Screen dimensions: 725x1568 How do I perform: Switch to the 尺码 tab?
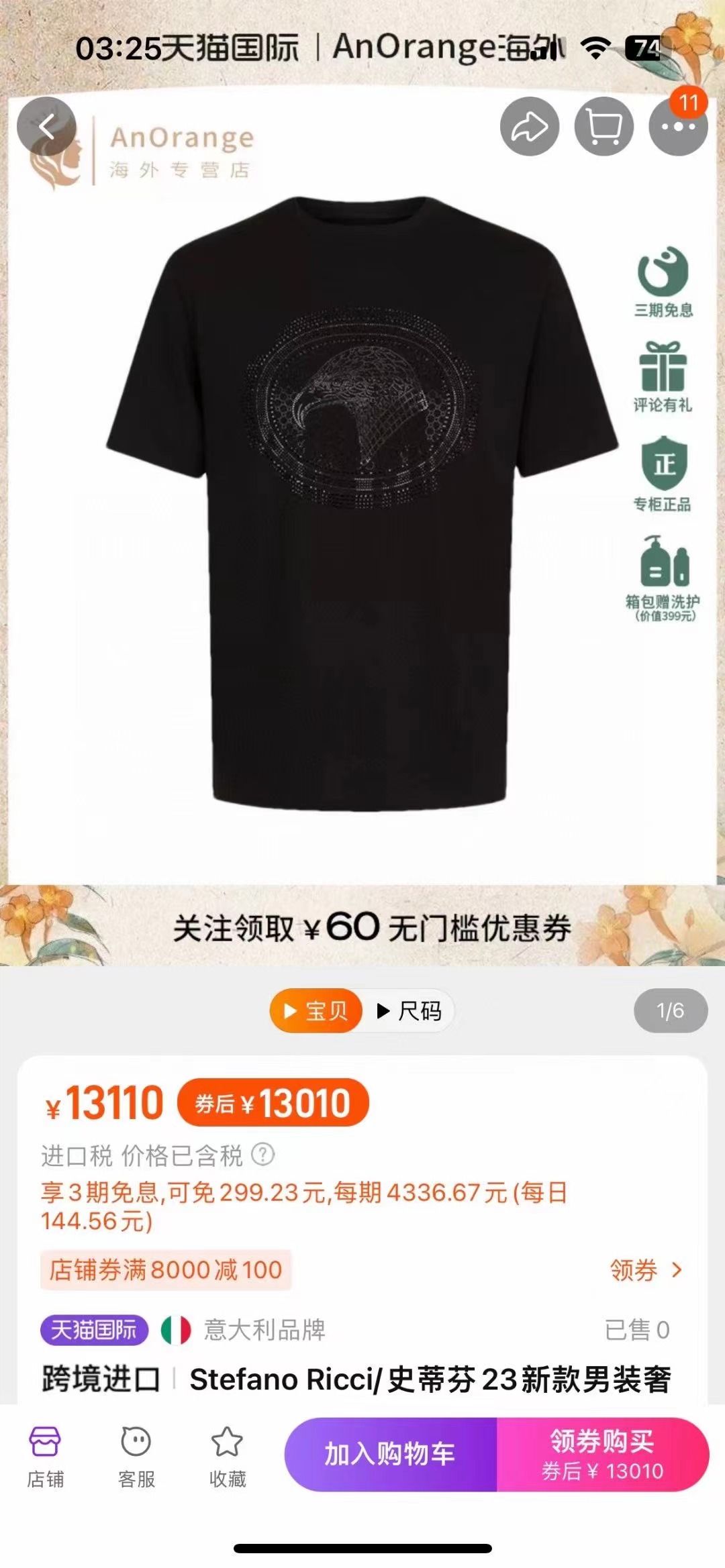pos(409,1010)
